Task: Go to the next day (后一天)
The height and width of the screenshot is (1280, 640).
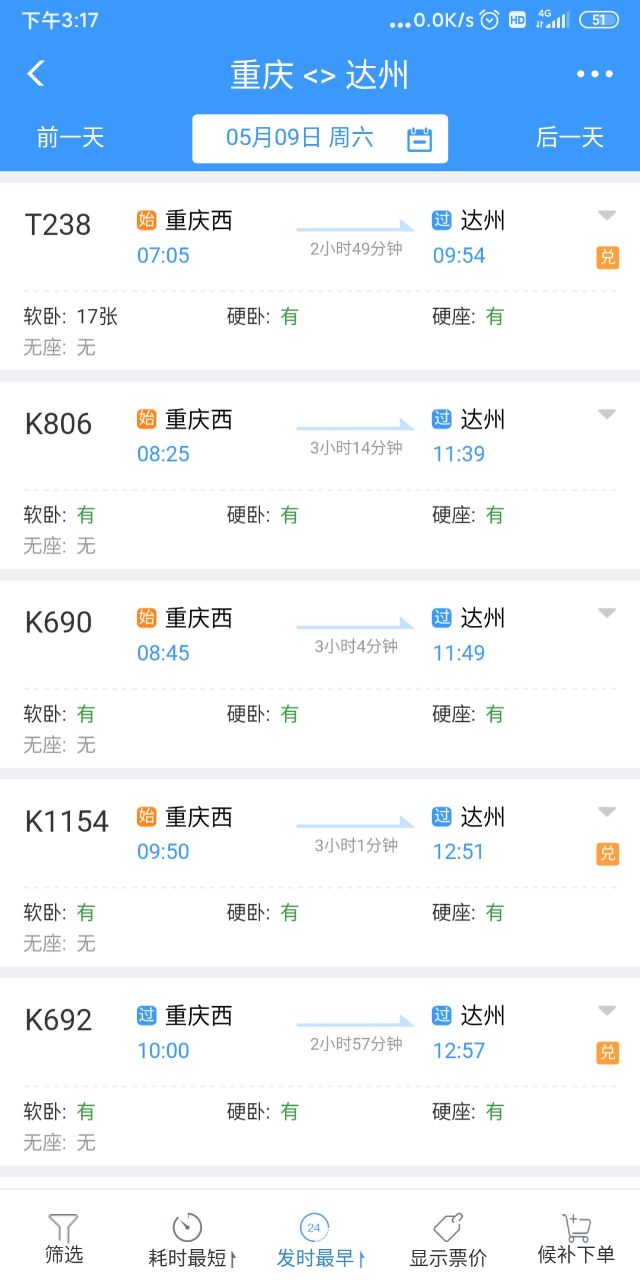Action: (x=570, y=138)
